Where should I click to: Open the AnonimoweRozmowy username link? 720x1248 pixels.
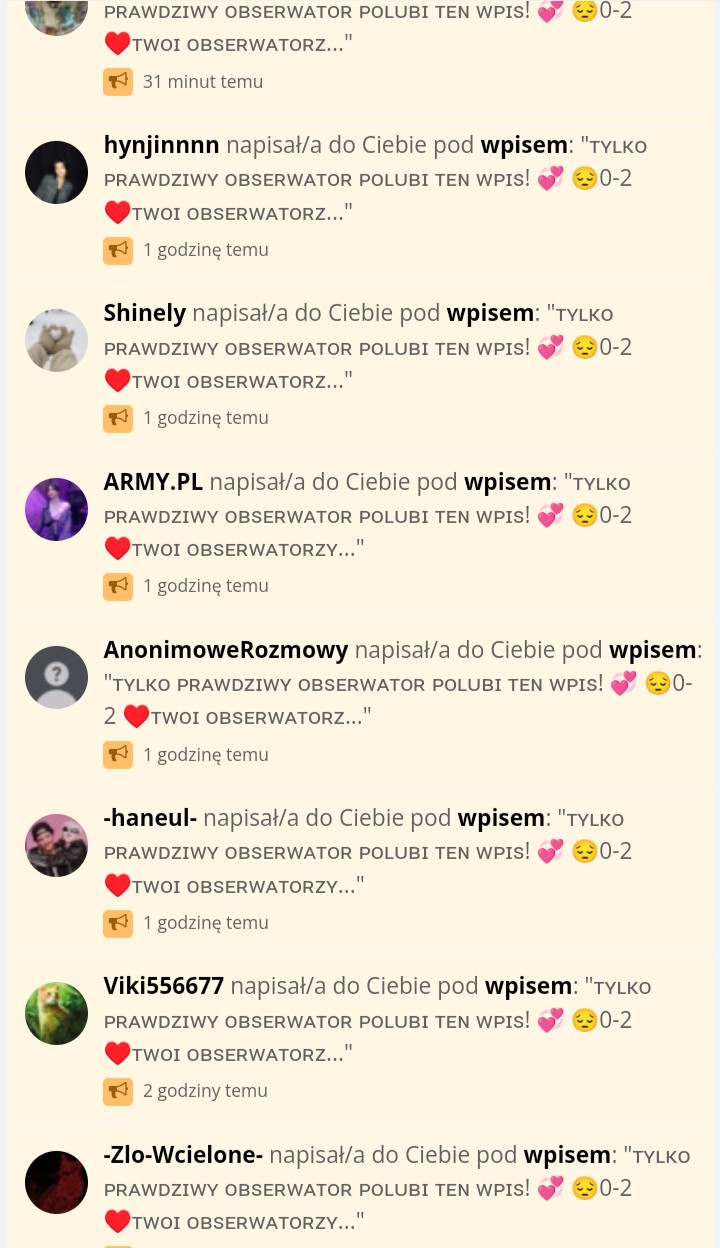point(225,650)
